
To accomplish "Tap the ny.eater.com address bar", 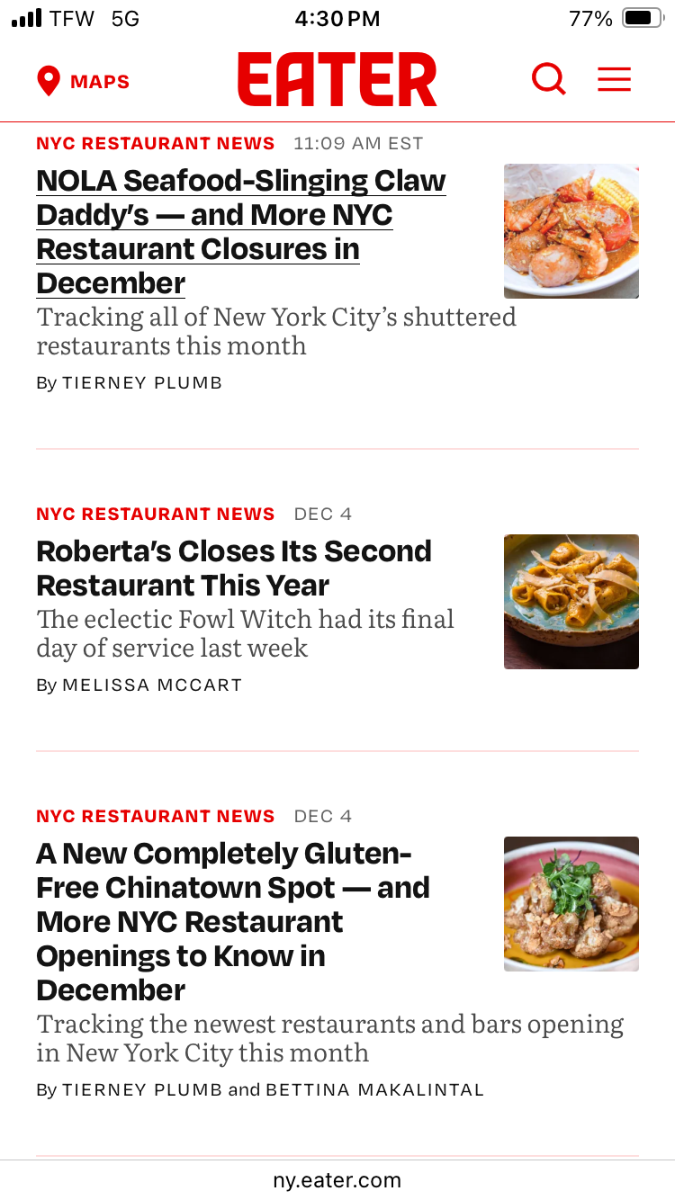I will tap(337, 1181).
